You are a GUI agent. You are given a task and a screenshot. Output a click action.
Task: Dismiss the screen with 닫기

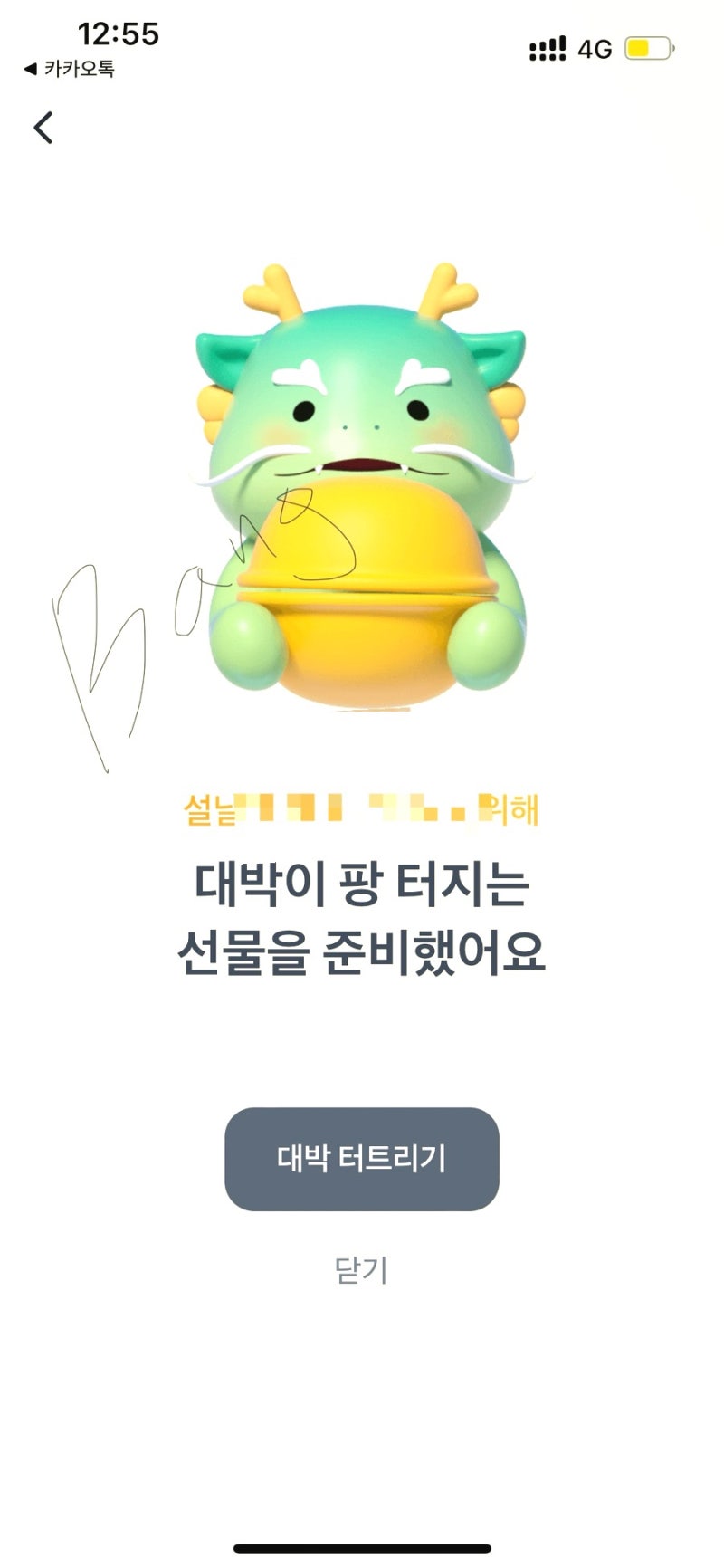361,1270
